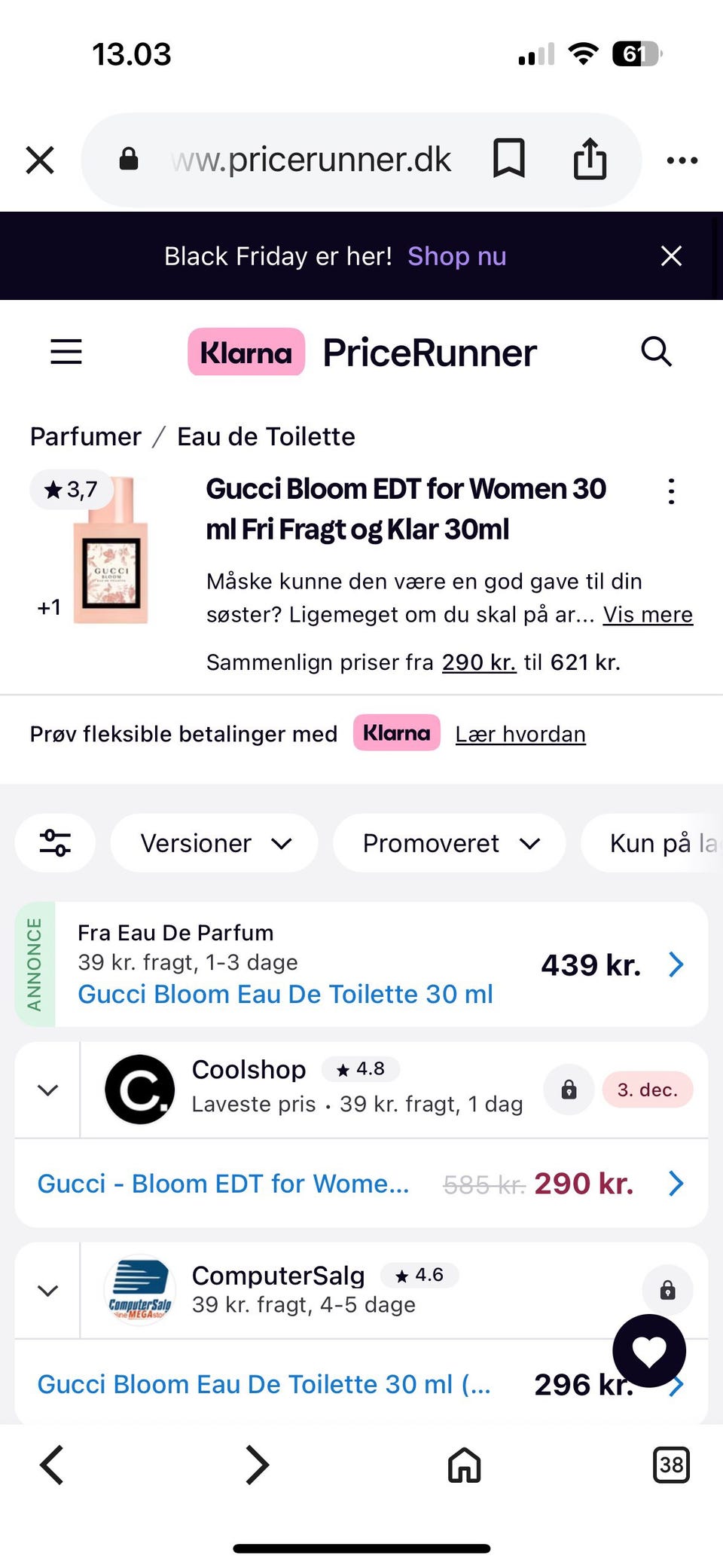Tap 'Vis mere' to expand product description
723x1568 pixels.
(x=648, y=615)
